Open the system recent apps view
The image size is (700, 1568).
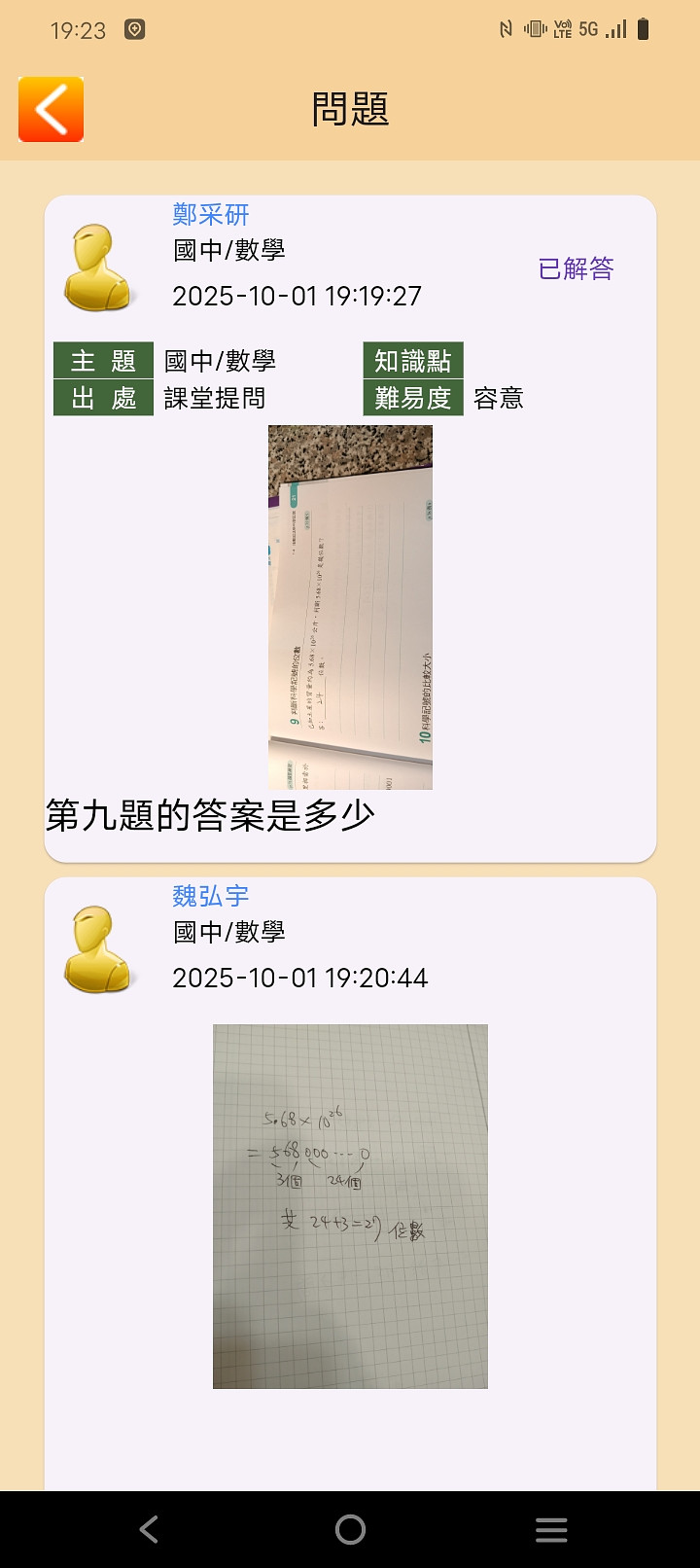[551, 1529]
